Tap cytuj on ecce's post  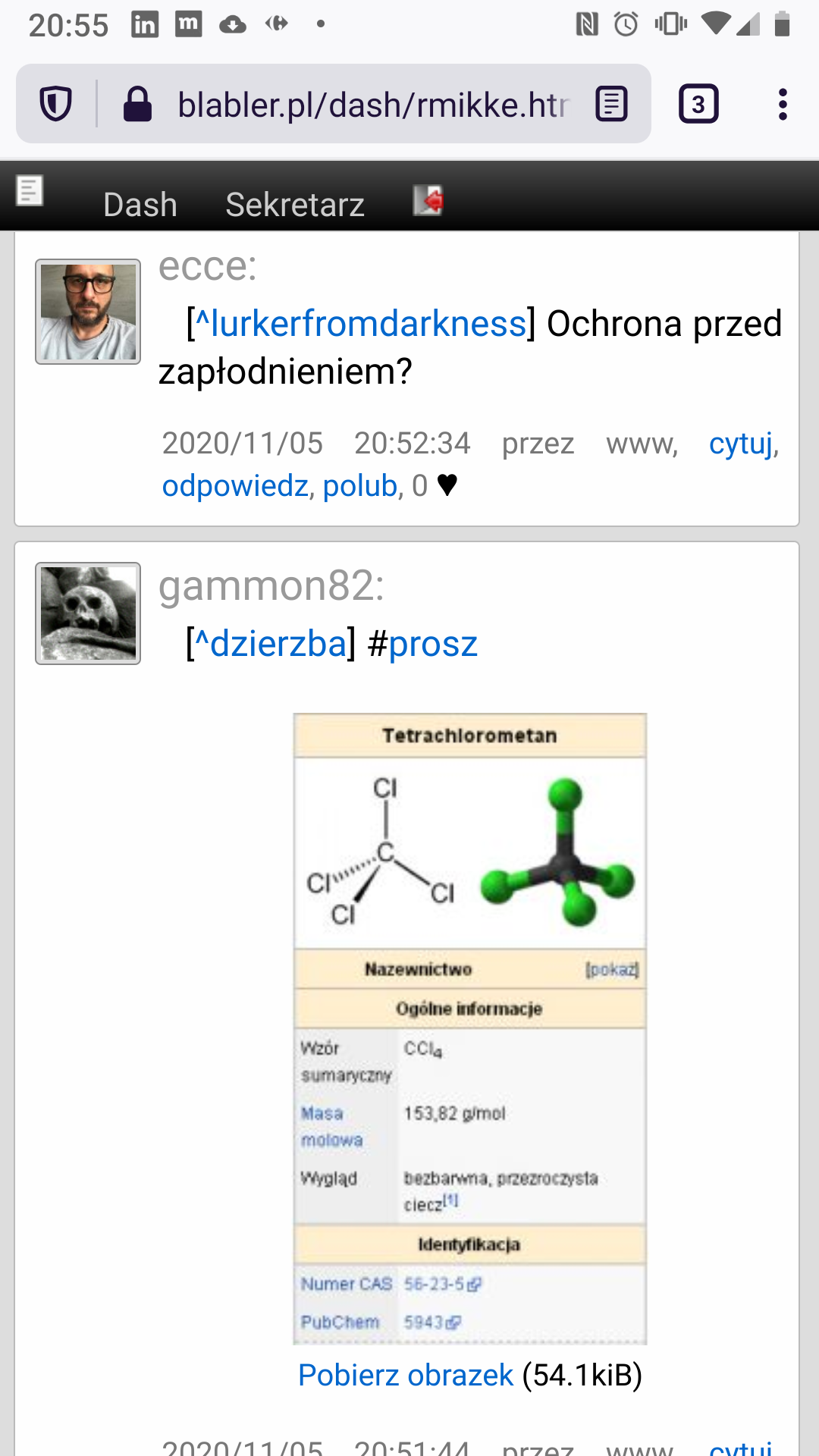[740, 444]
